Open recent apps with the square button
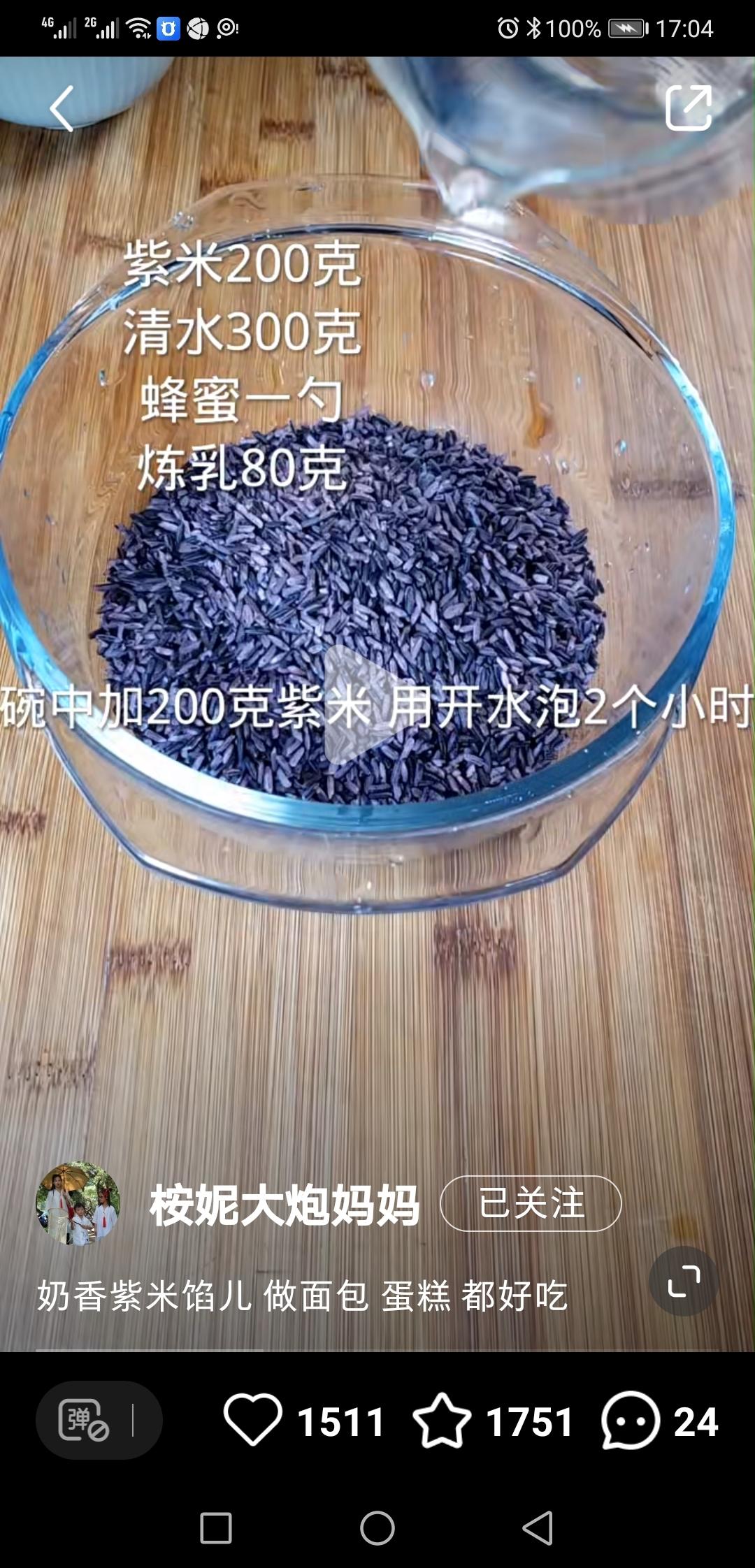 (216, 1528)
